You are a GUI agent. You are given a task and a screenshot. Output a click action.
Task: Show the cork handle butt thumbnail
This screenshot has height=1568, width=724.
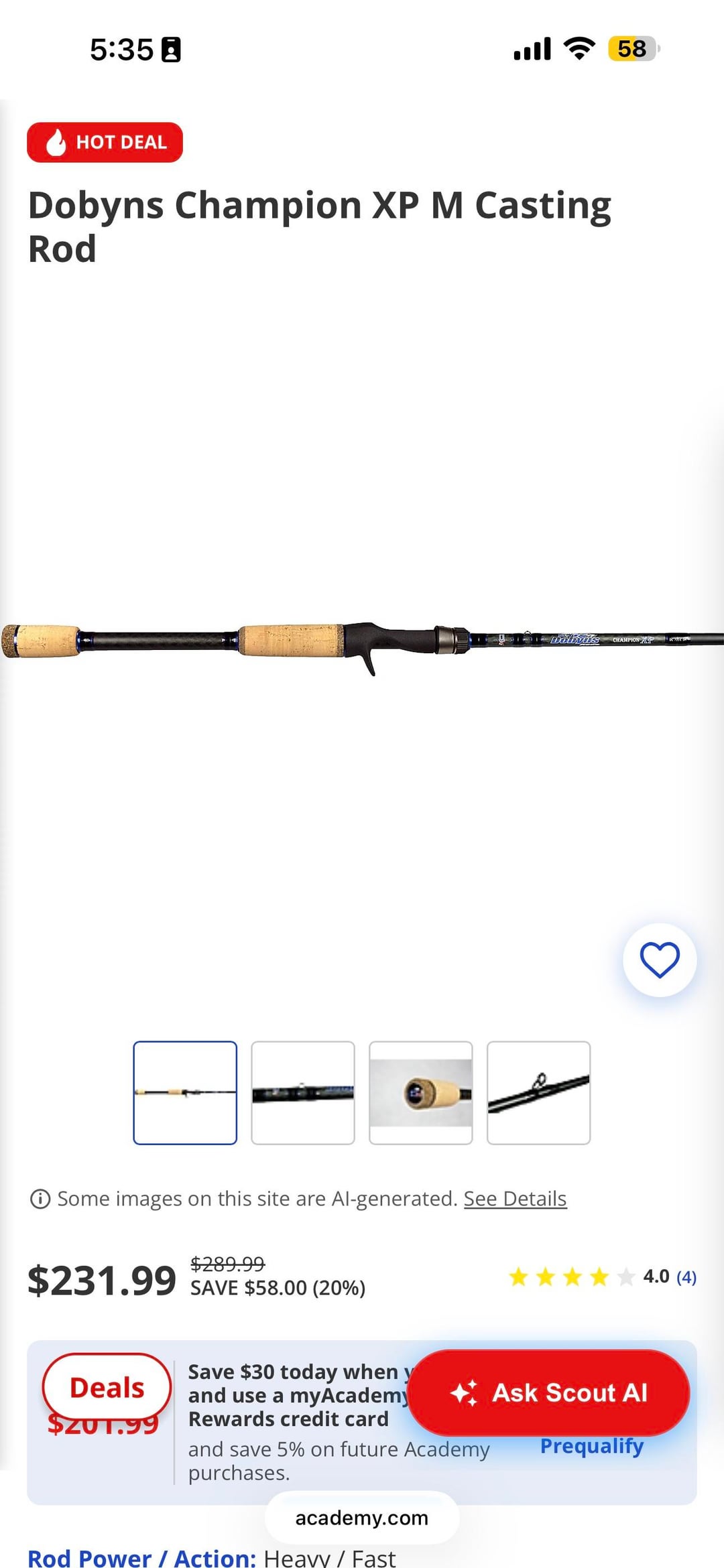[x=421, y=1092]
